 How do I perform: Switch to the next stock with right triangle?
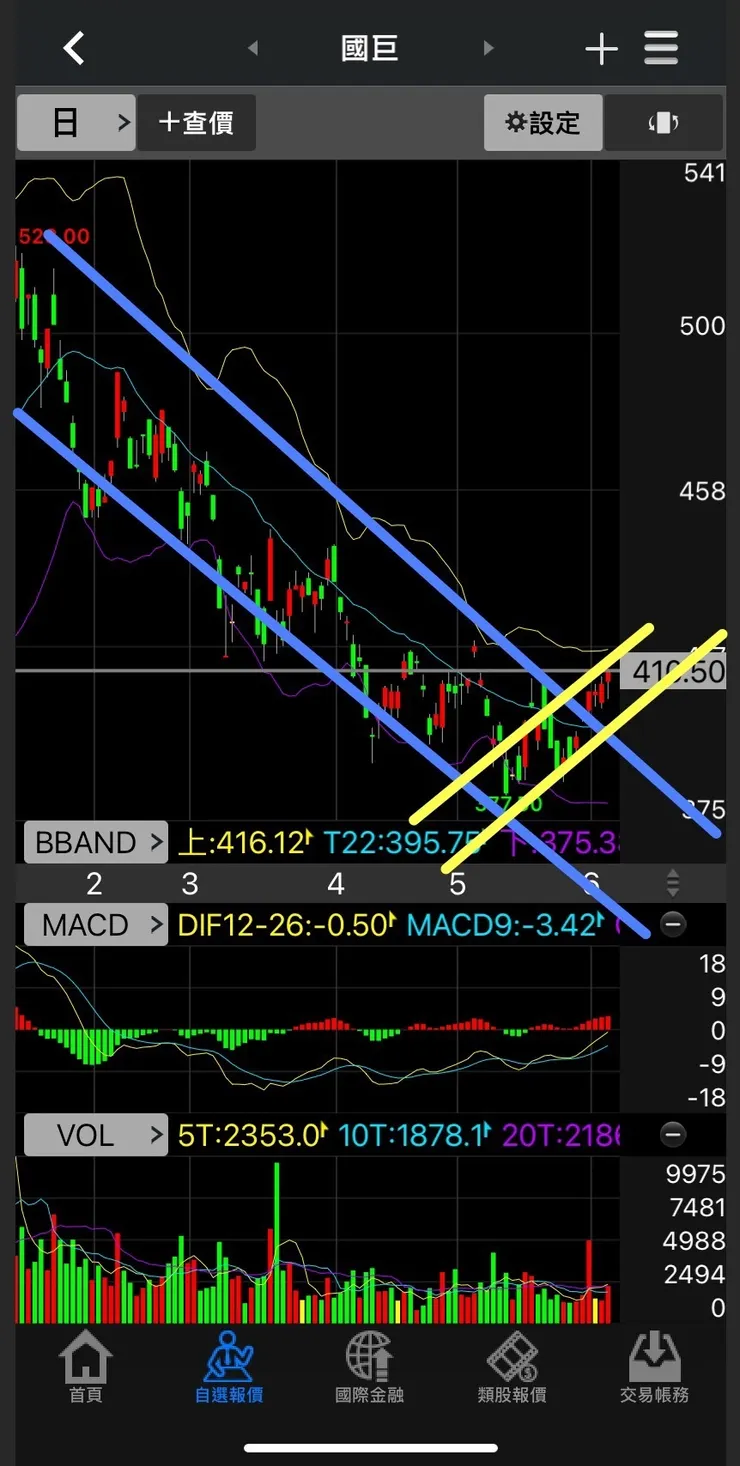488,48
